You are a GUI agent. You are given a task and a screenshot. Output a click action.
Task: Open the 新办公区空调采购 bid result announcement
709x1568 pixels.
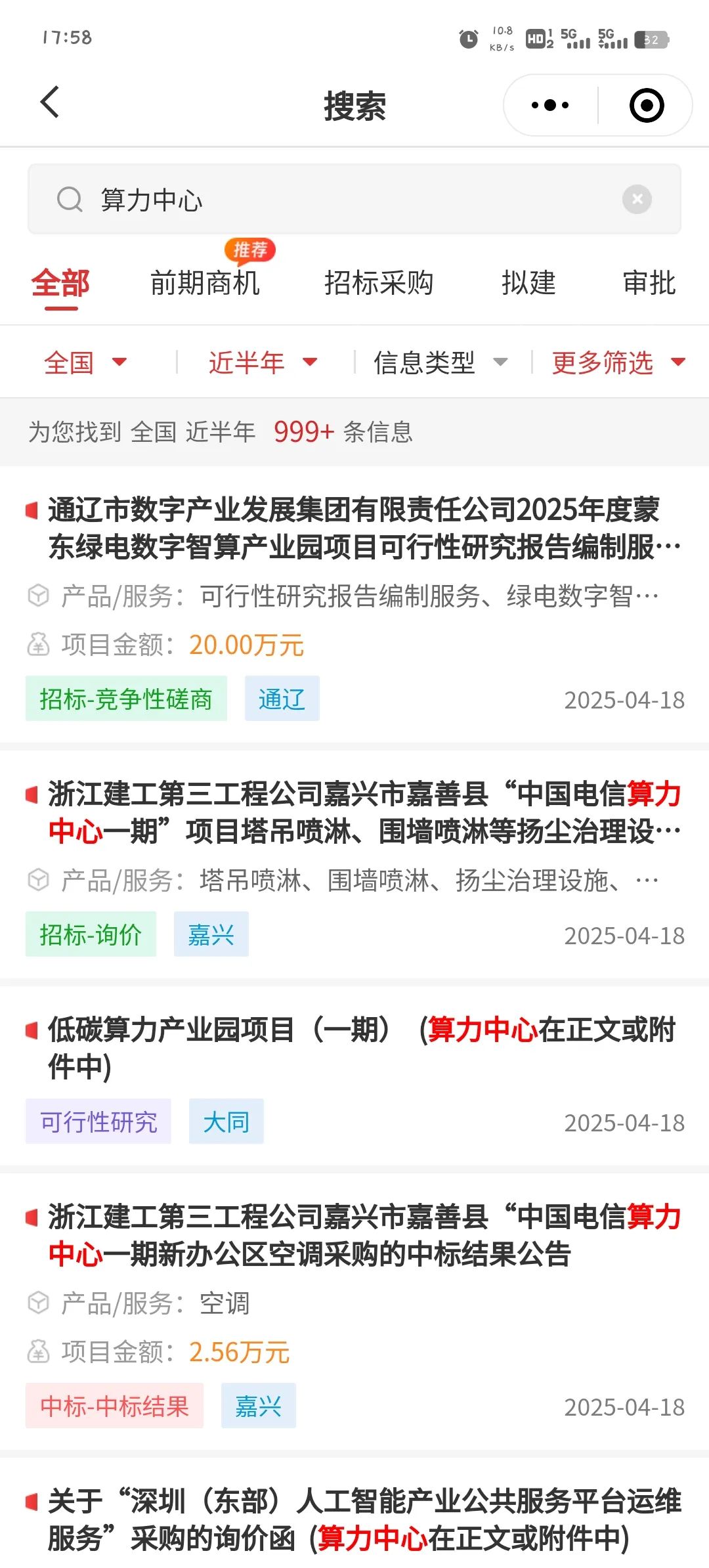tap(354, 1311)
